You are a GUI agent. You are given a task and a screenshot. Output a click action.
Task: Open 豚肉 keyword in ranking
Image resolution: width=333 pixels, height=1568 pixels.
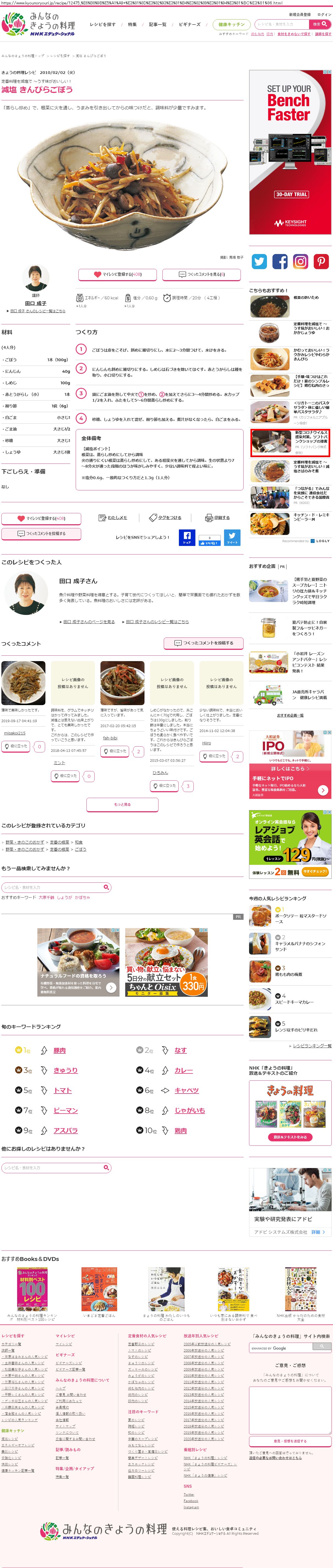60,1050
